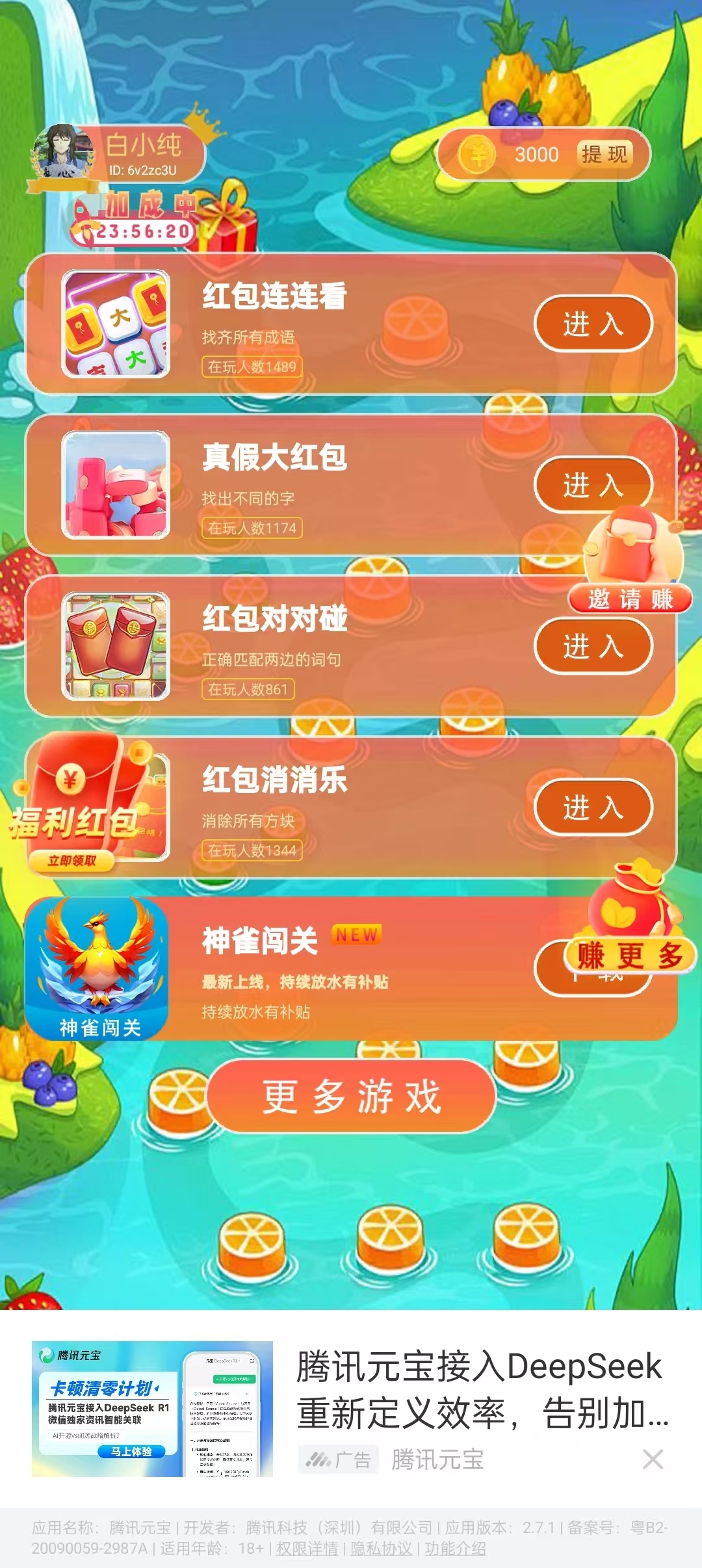Open the 权限详情 link

307,1548
